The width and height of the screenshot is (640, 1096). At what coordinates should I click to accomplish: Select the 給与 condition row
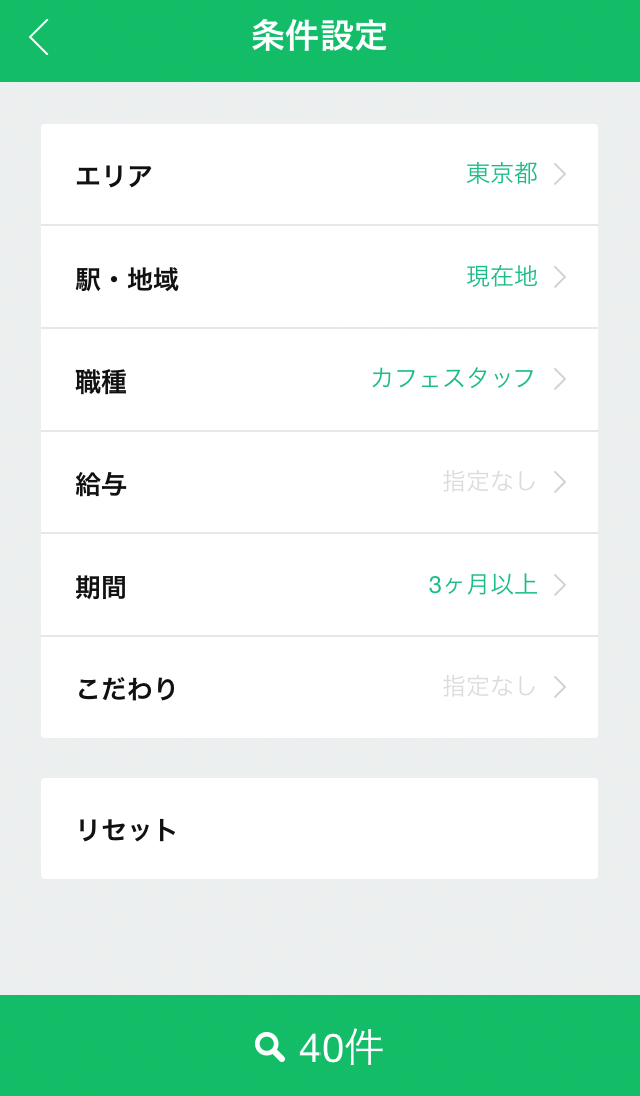click(319, 482)
